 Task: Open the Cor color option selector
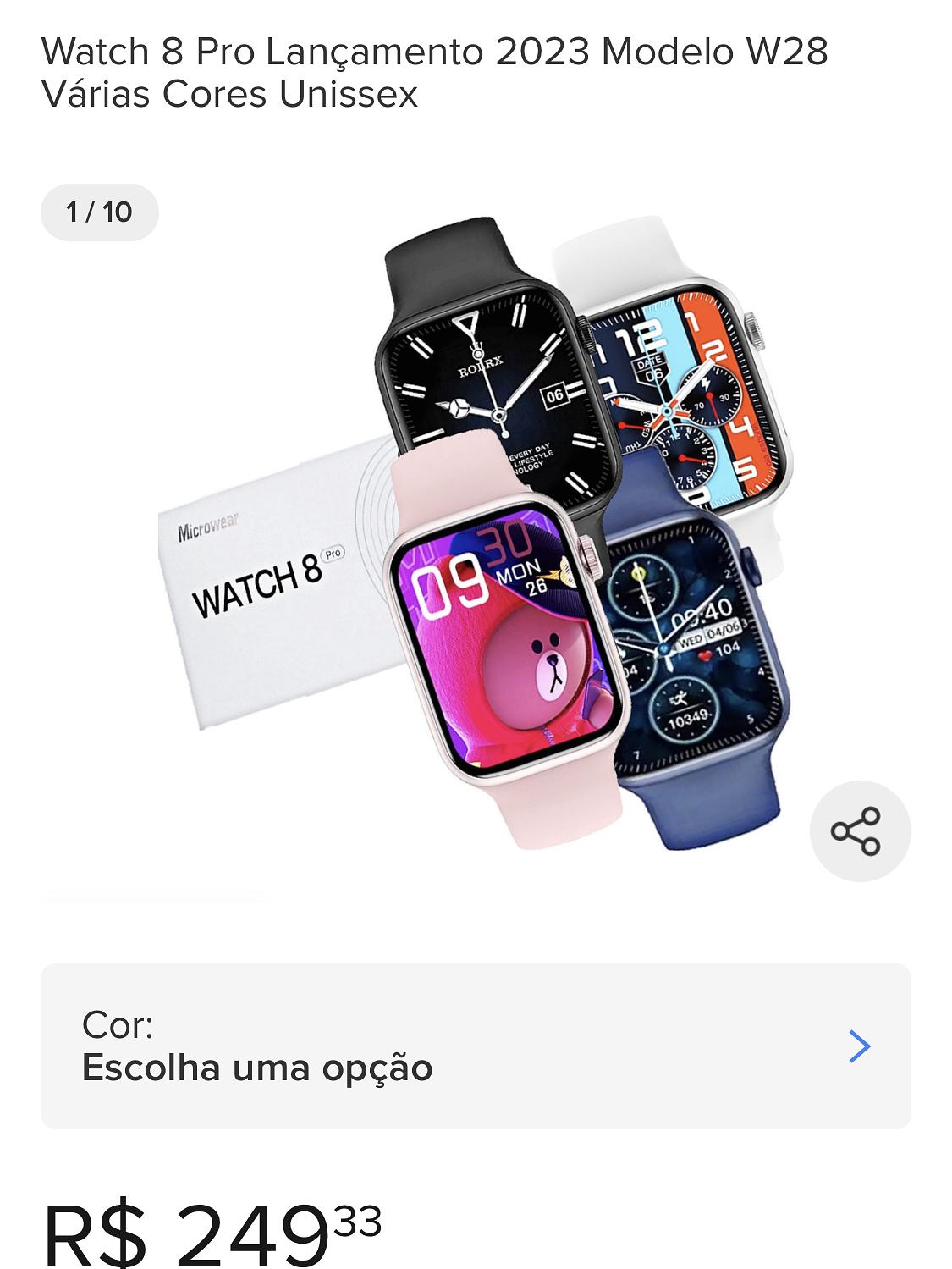[476, 1046]
